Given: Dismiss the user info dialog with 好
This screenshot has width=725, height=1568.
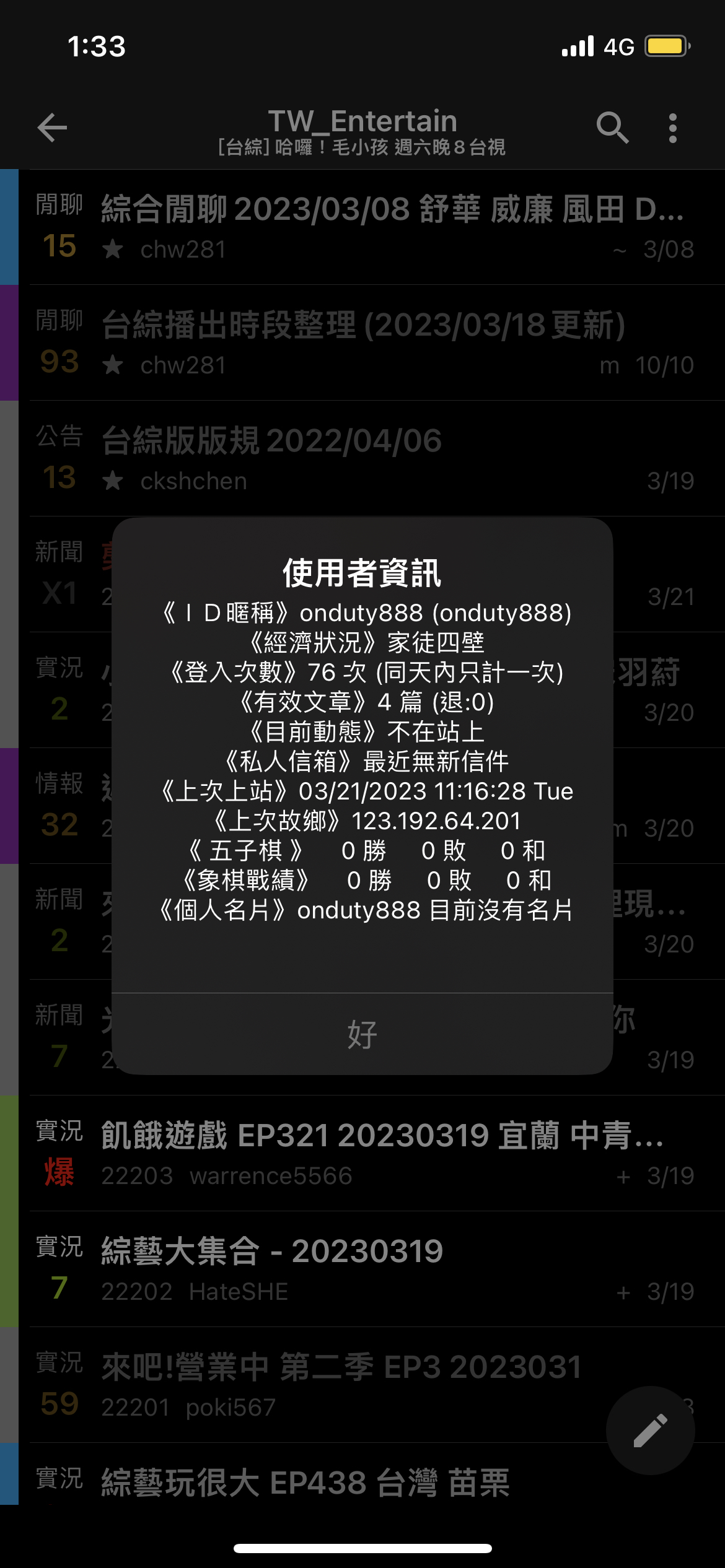Looking at the screenshot, I should pyautogui.click(x=362, y=1034).
